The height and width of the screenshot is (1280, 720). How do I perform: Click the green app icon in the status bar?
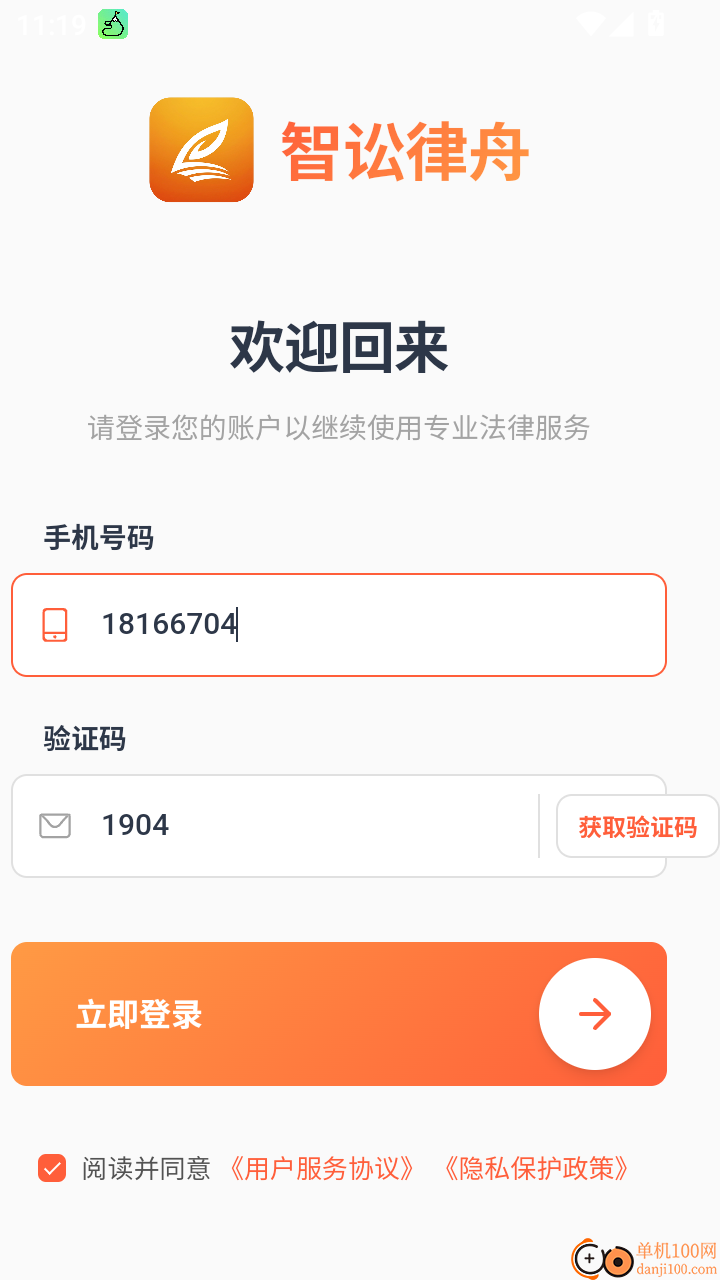(x=110, y=22)
